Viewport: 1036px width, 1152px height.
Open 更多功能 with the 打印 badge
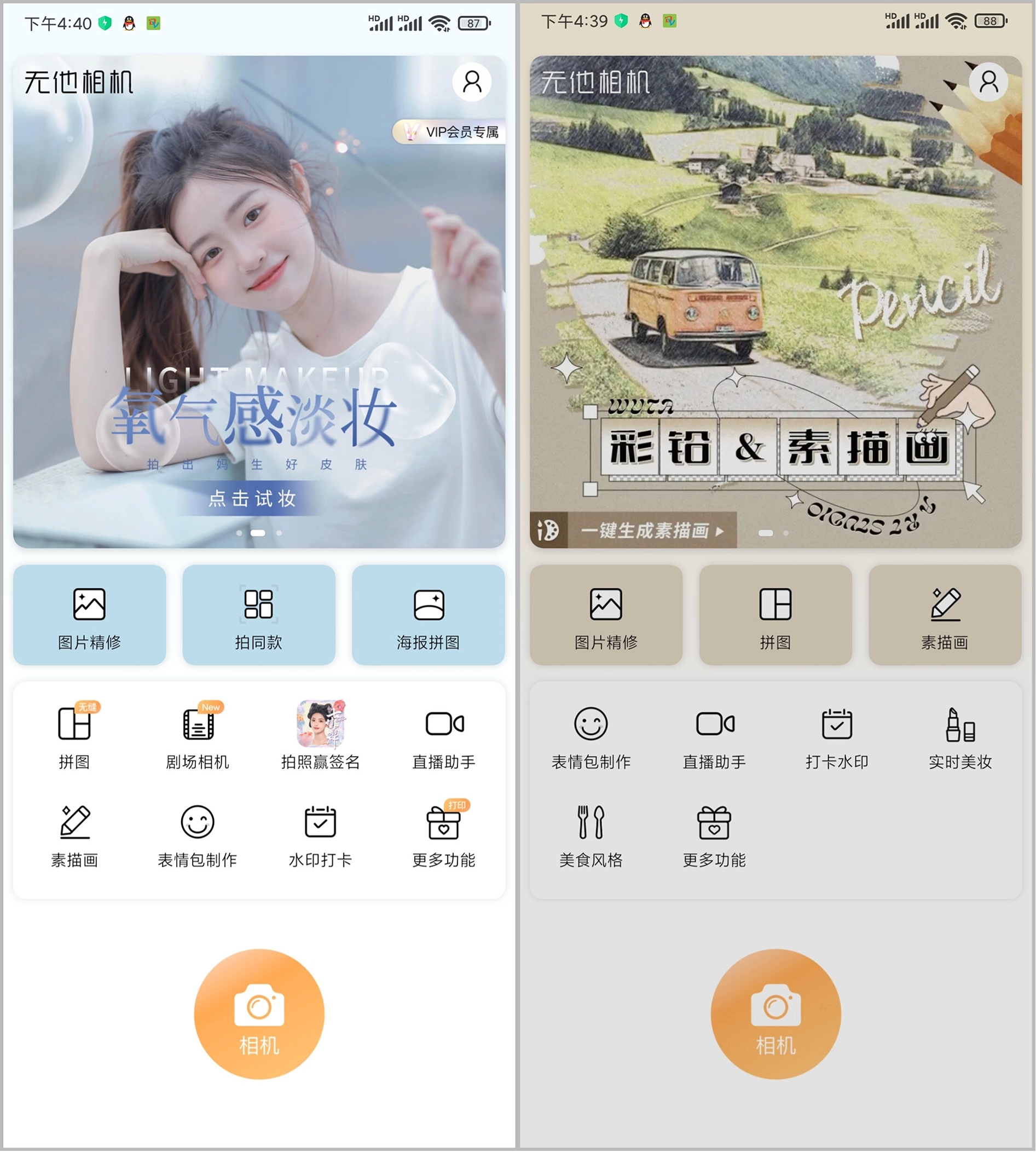click(444, 835)
